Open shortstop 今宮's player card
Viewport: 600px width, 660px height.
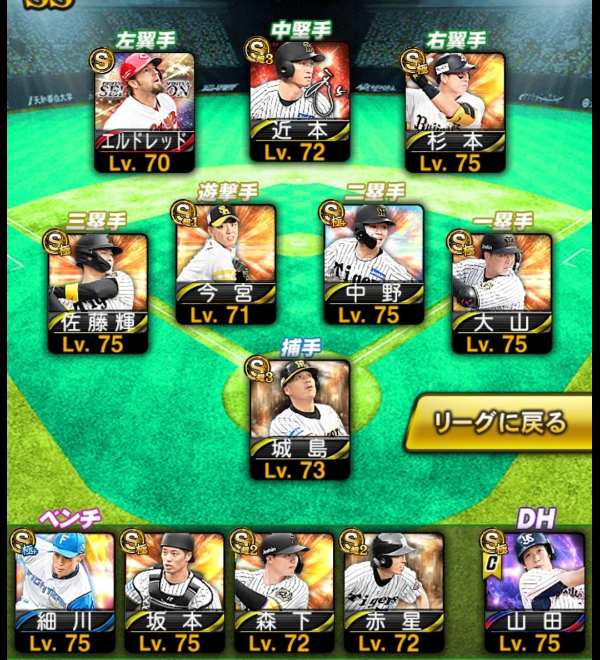click(x=226, y=264)
